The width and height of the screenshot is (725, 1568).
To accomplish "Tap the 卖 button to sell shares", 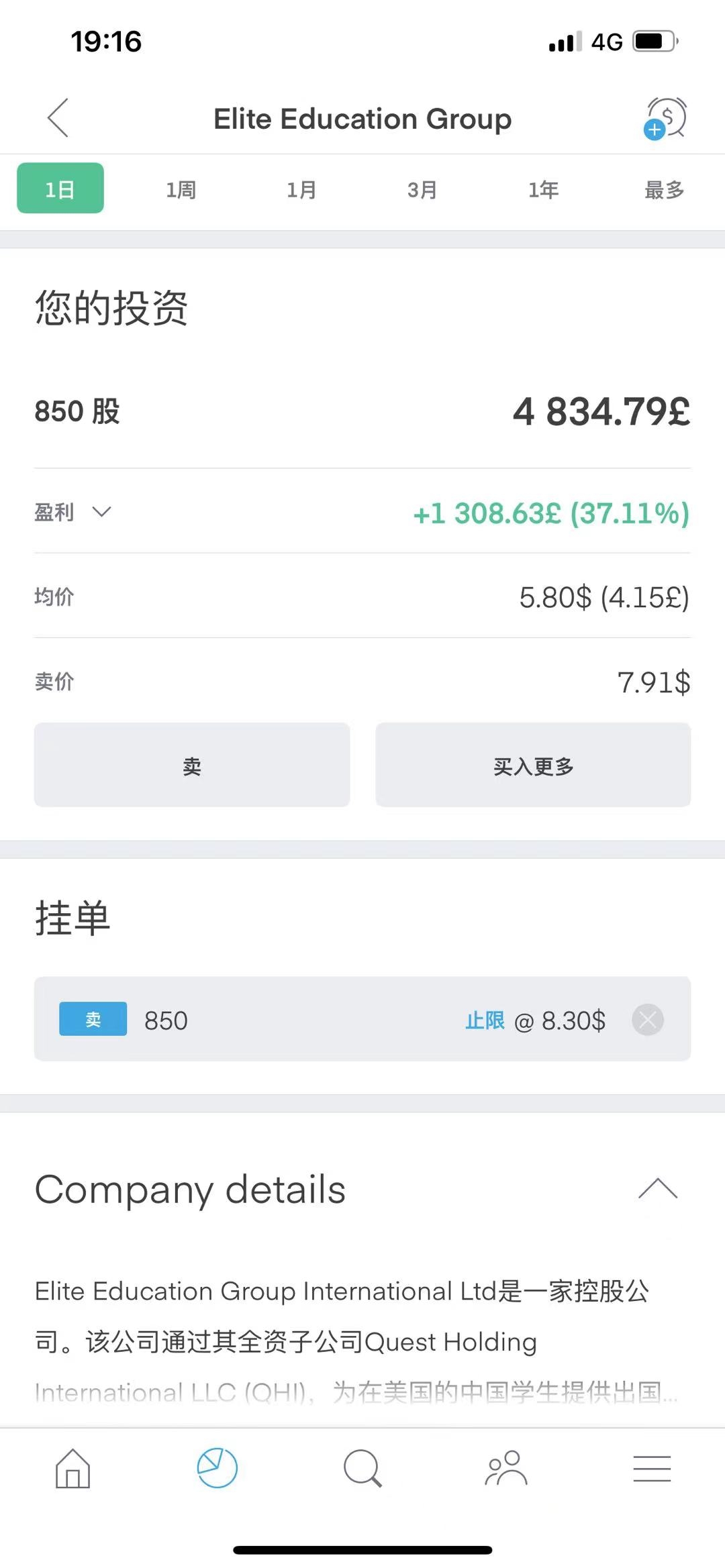I will [x=192, y=765].
